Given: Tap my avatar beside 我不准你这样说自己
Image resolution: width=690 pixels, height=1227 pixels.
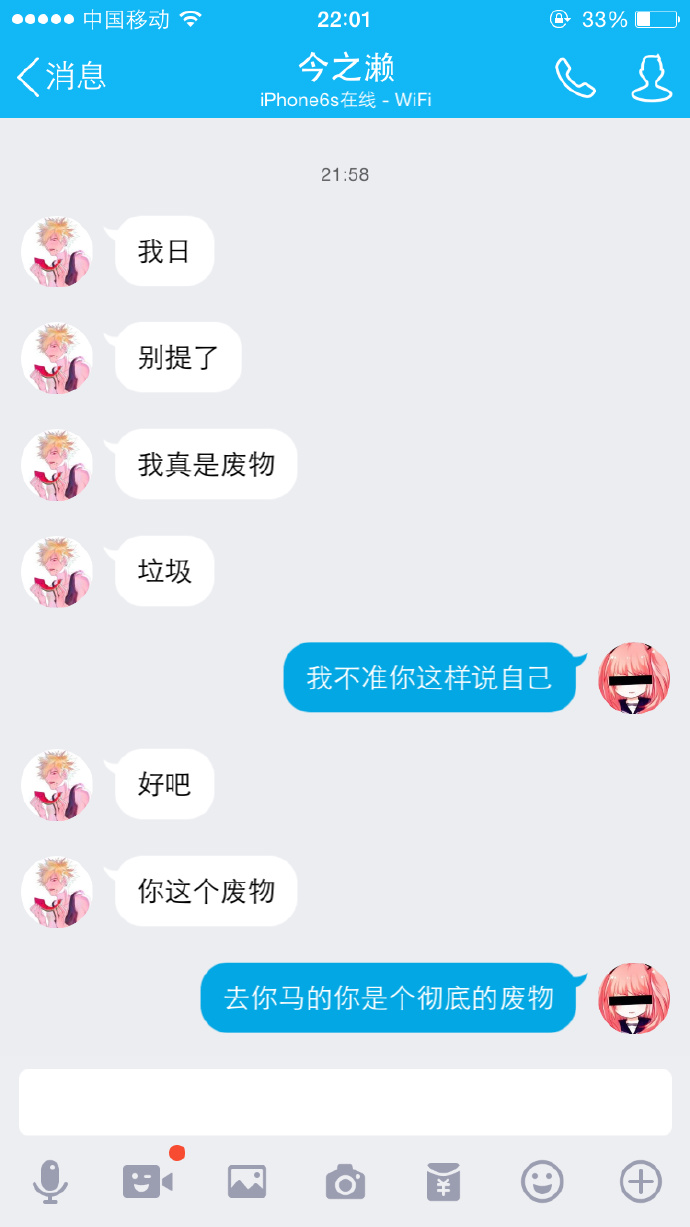Looking at the screenshot, I should pos(634,678).
